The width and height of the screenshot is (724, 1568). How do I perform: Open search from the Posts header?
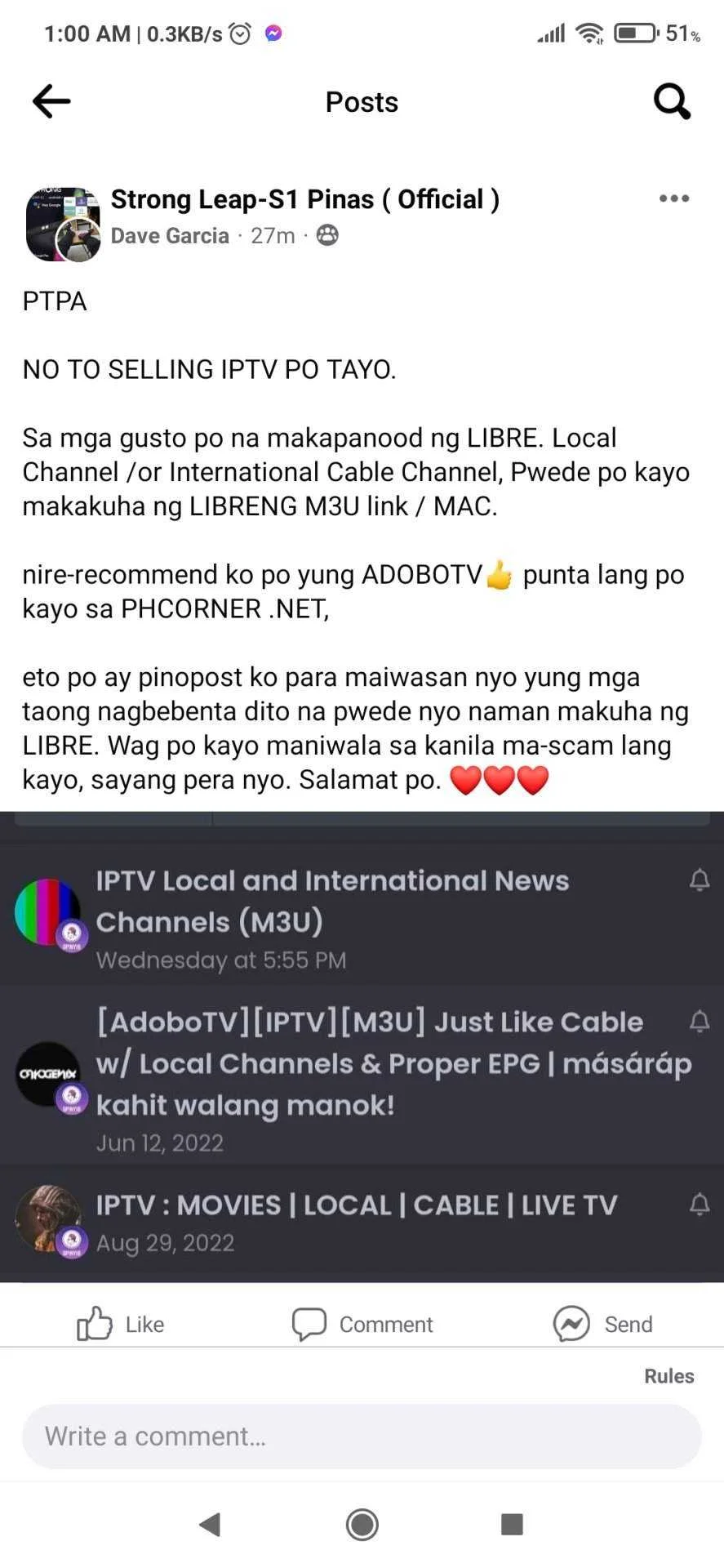(672, 102)
